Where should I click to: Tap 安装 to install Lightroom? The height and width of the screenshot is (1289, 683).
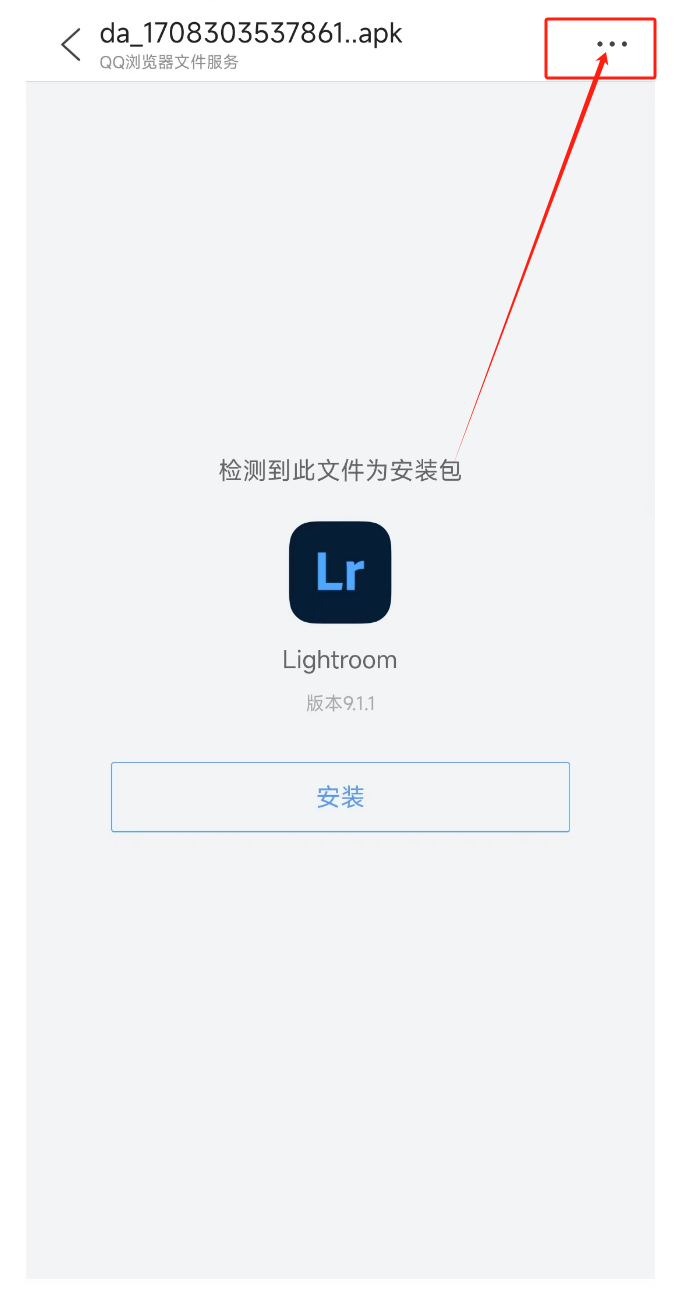(340, 797)
